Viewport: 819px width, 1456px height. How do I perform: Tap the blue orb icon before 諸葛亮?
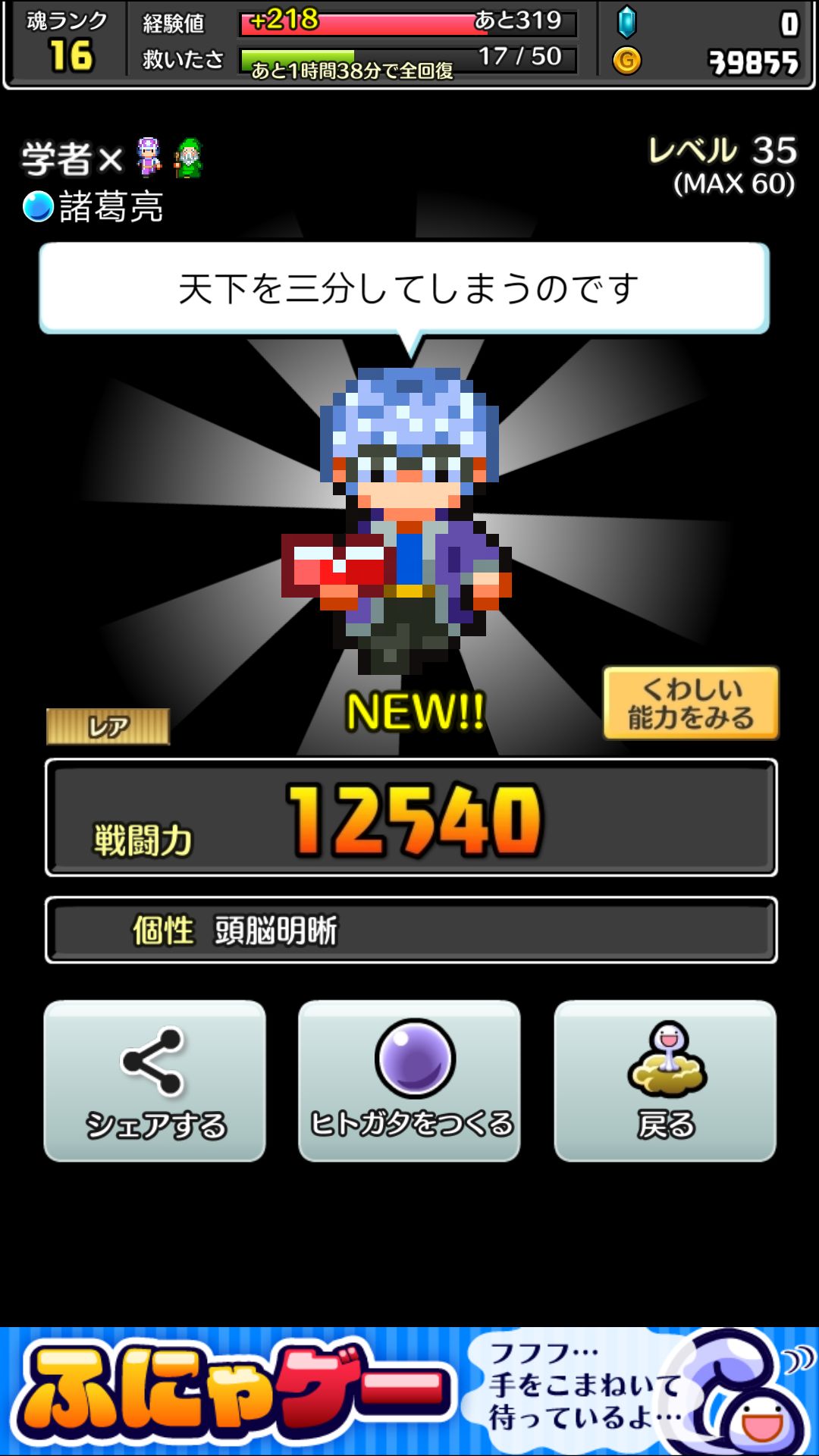pyautogui.click(x=39, y=205)
